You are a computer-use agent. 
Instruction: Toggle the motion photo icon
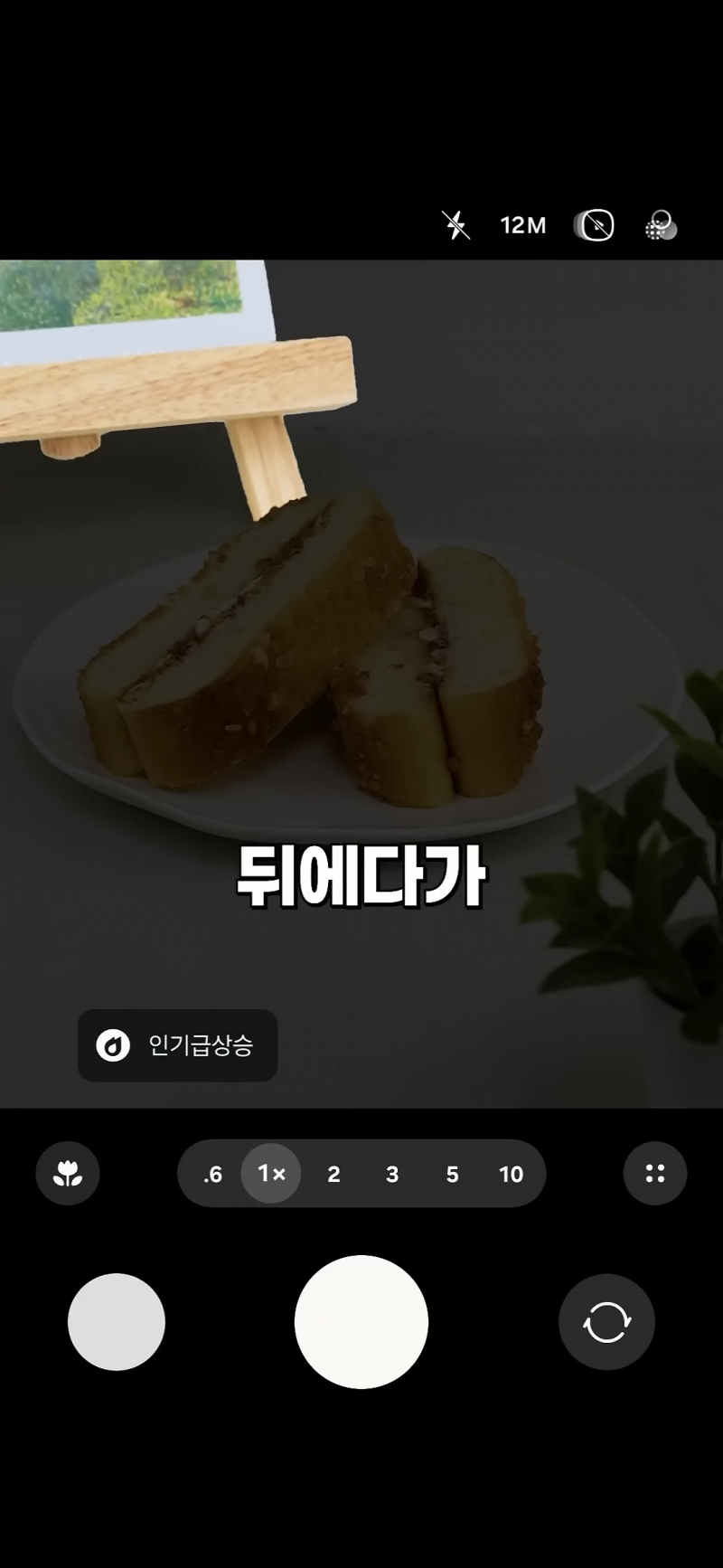pos(594,225)
